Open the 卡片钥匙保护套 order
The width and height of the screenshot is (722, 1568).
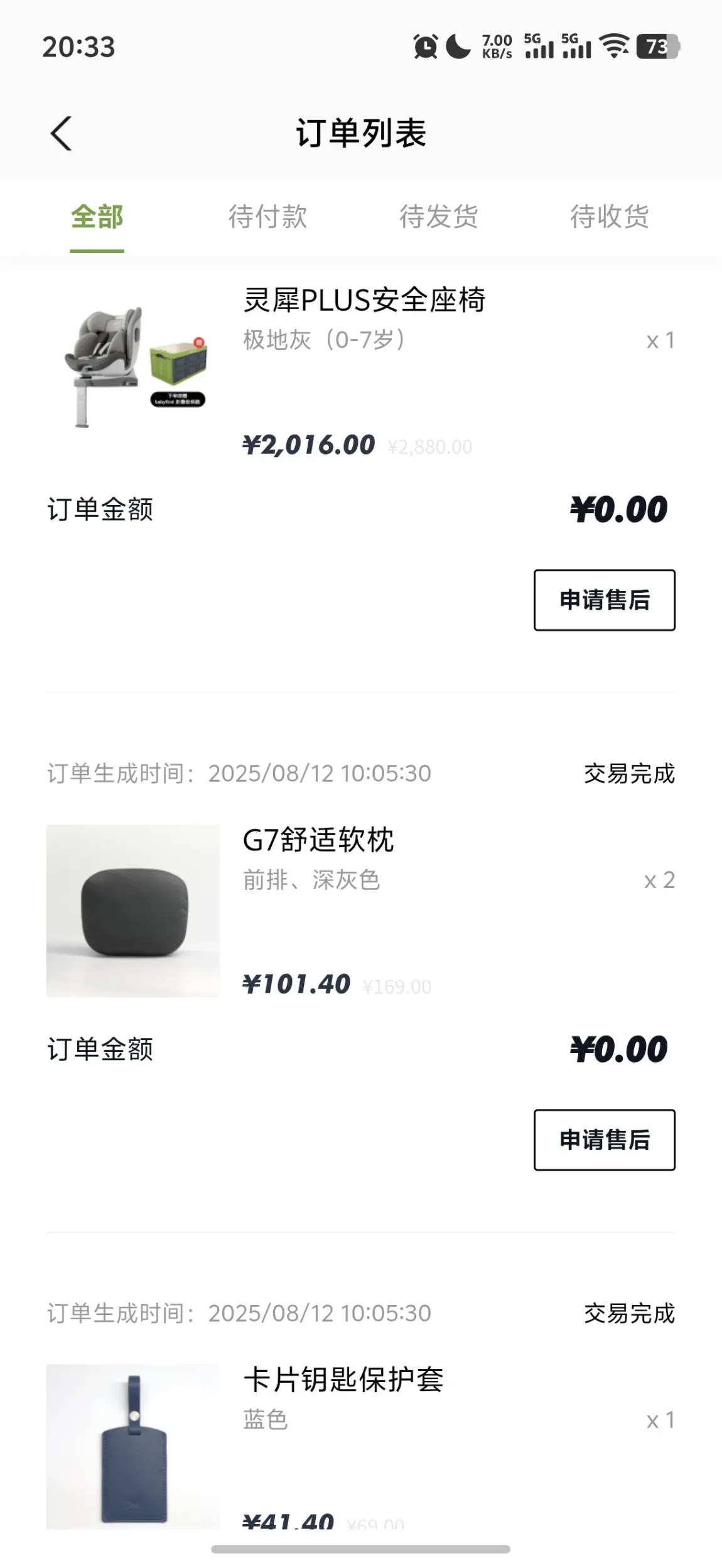[343, 1380]
